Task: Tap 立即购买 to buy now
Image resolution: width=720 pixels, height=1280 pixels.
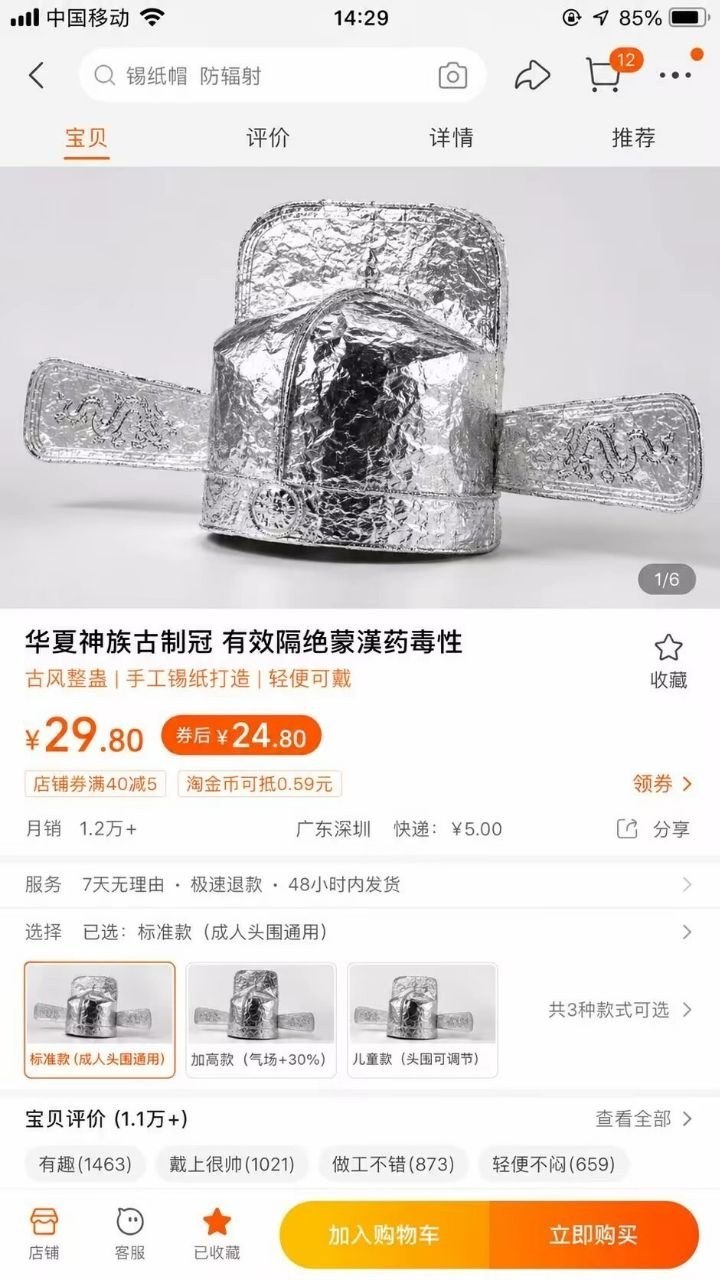Action: [x=593, y=1235]
